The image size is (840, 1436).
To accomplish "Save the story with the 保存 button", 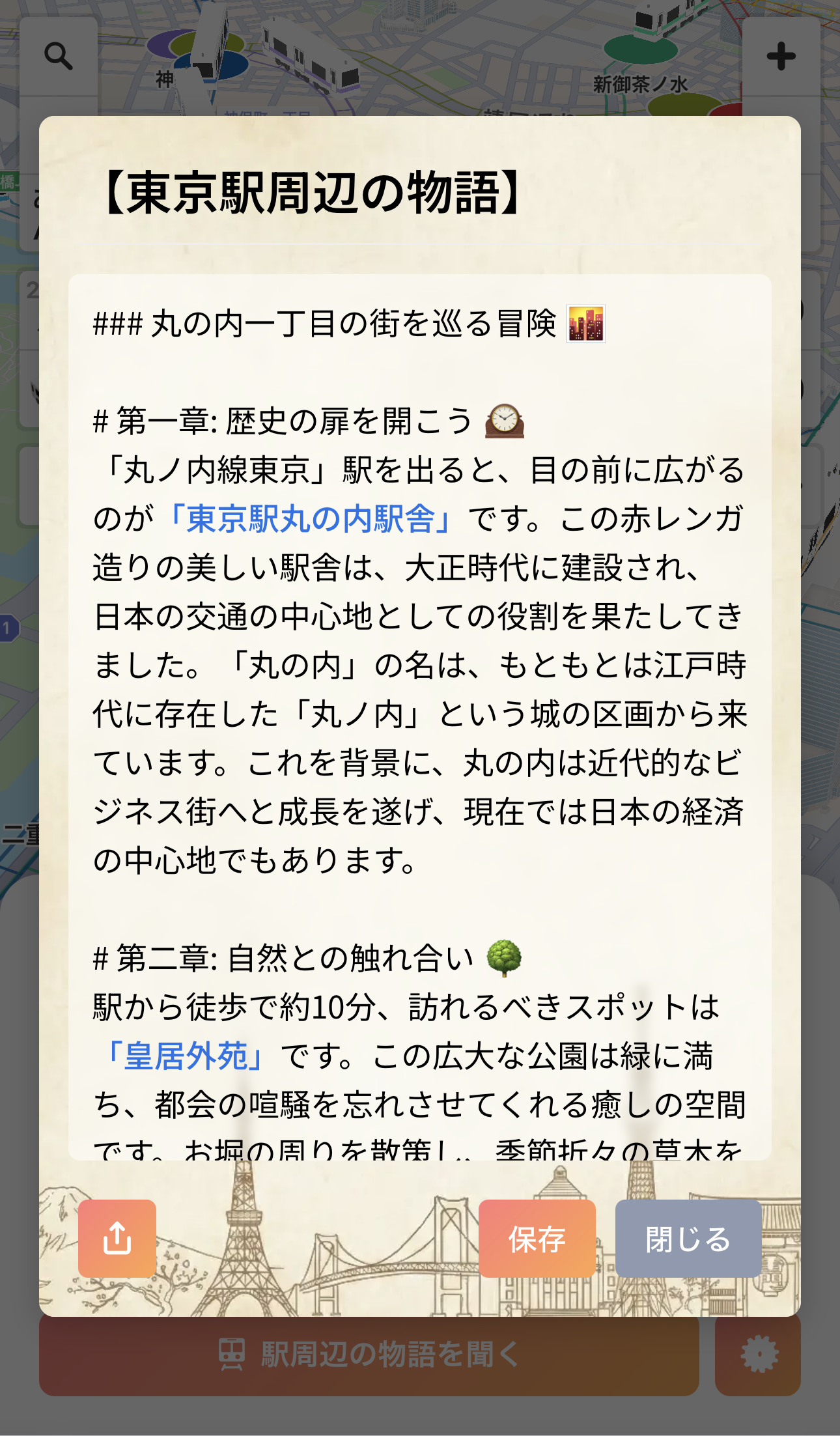I will pos(537,1236).
